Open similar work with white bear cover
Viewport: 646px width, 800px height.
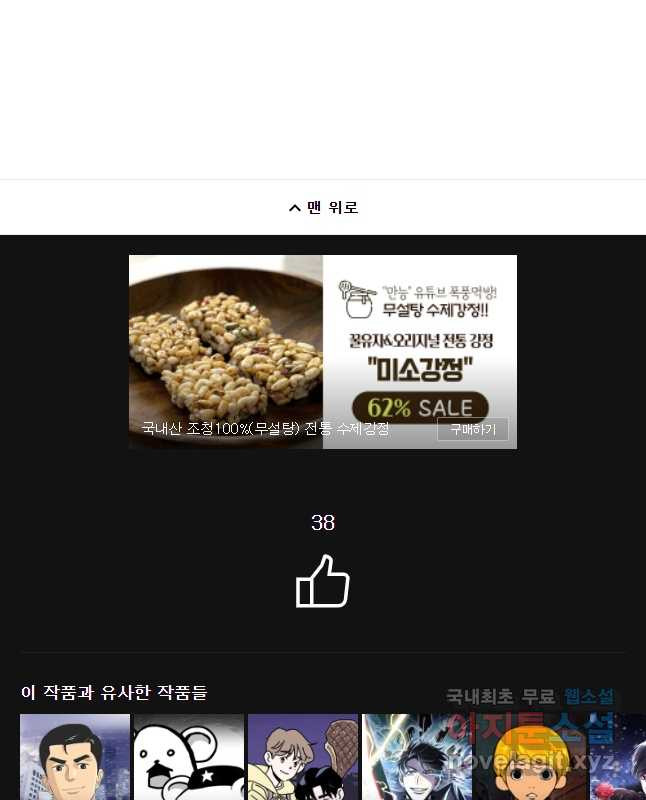189,758
